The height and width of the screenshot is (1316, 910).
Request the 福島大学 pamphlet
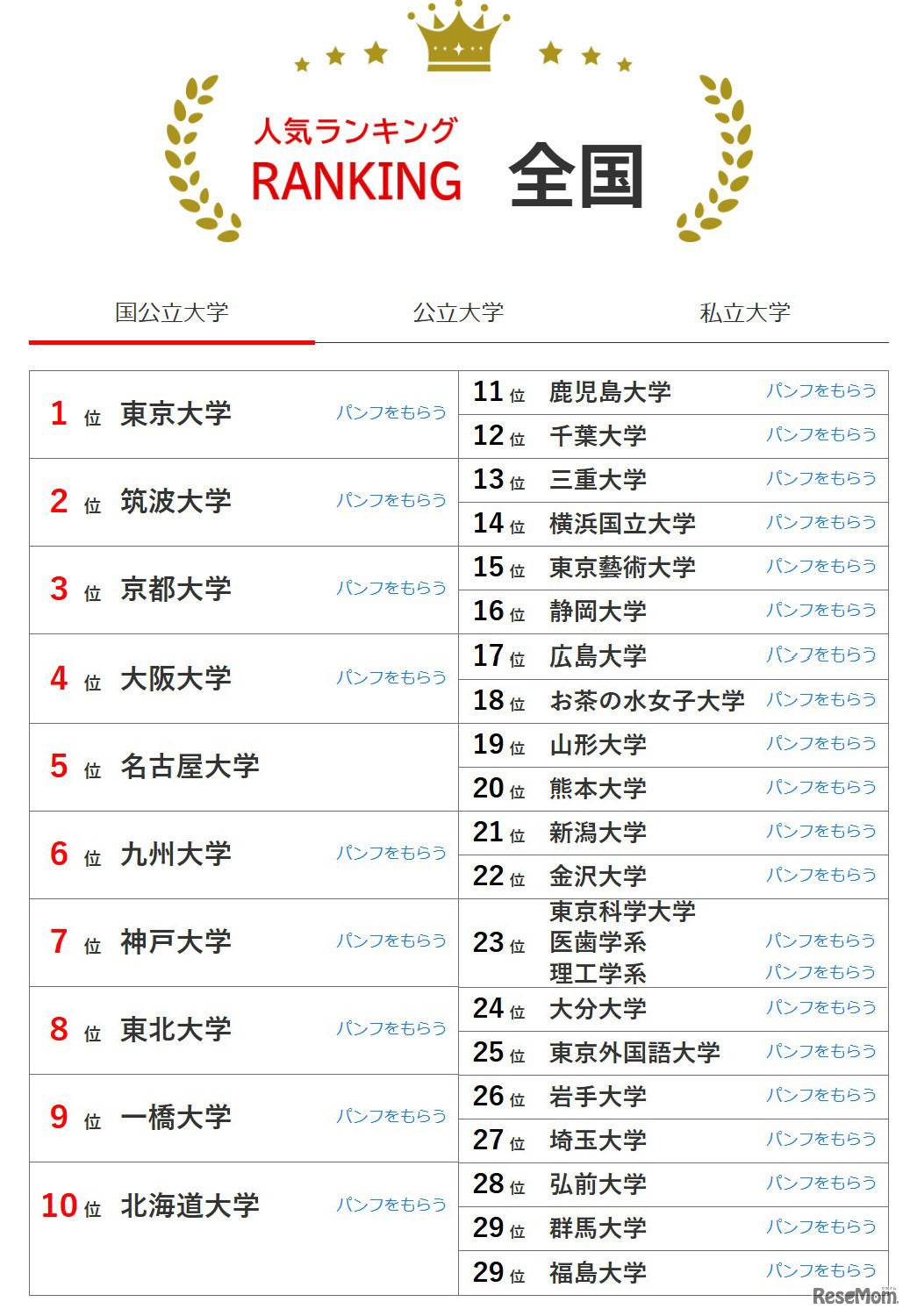(820, 1270)
